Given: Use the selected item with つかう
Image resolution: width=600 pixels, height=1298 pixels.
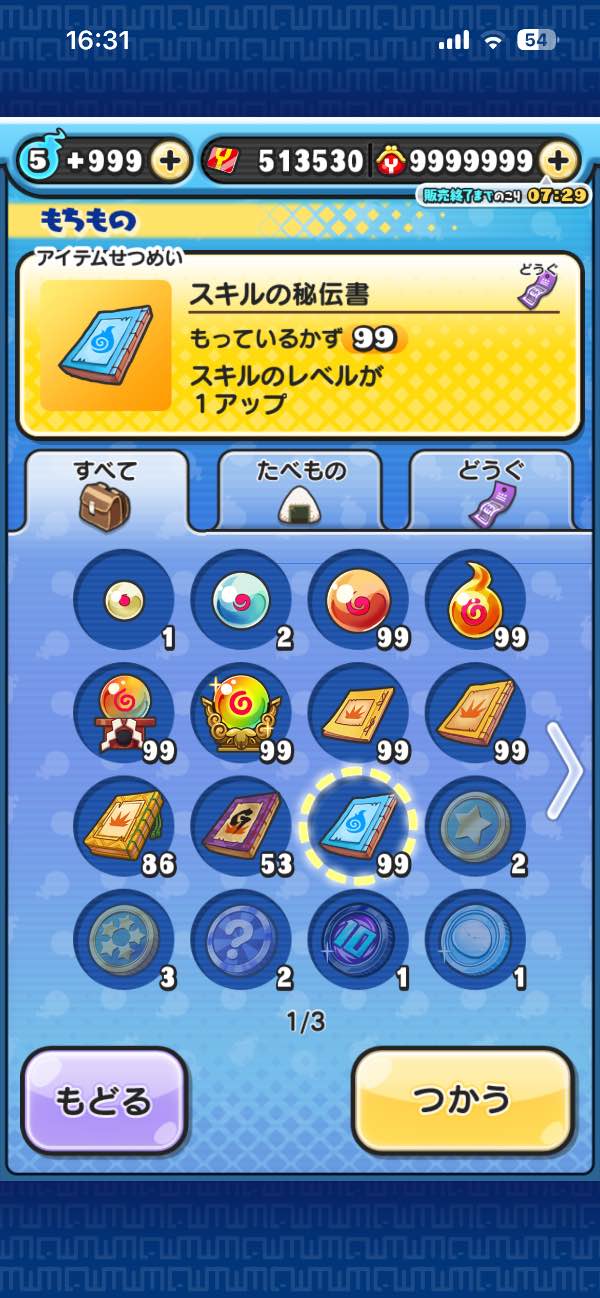Looking at the screenshot, I should [463, 1100].
